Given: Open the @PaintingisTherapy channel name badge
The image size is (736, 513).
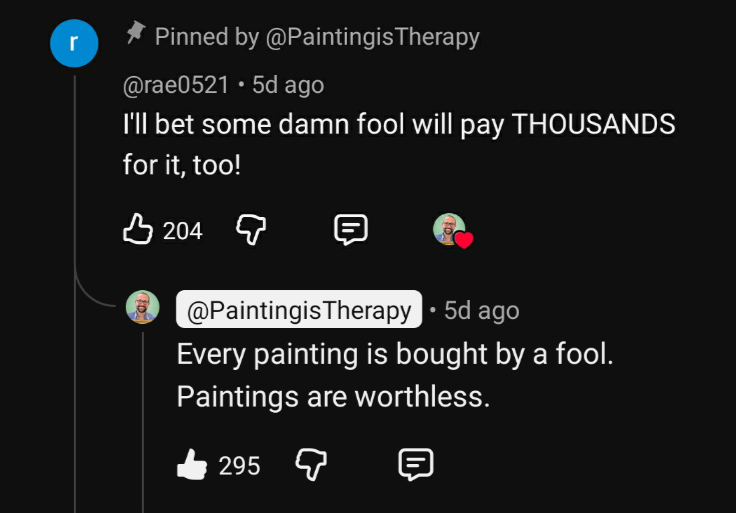Looking at the screenshot, I should [299, 309].
